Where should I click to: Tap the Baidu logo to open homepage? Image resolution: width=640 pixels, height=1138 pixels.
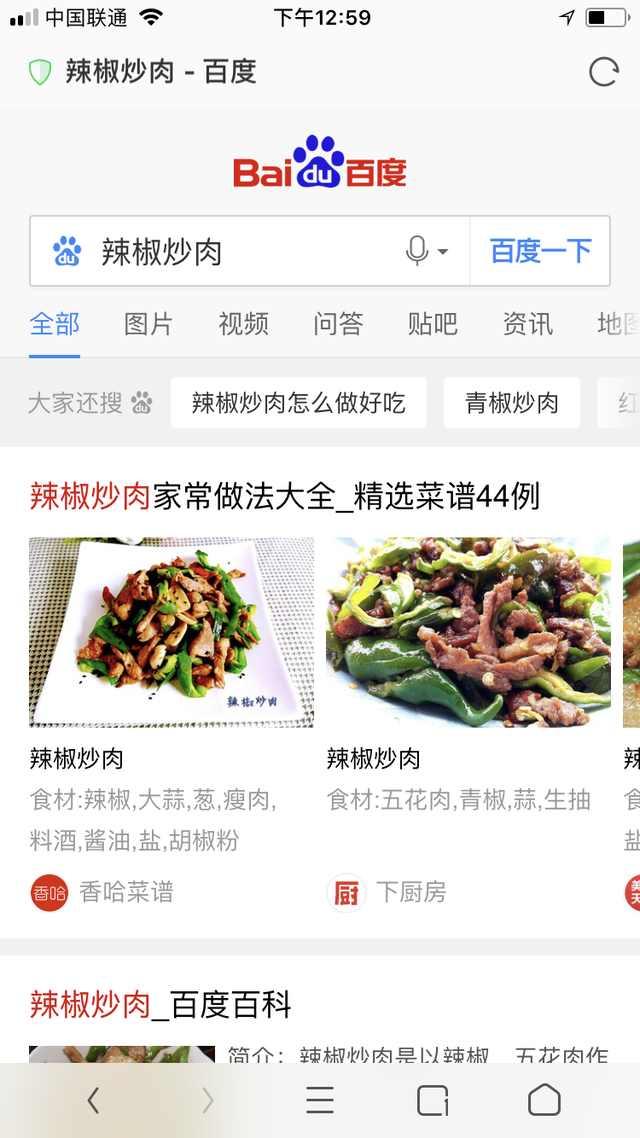pyautogui.click(x=320, y=163)
